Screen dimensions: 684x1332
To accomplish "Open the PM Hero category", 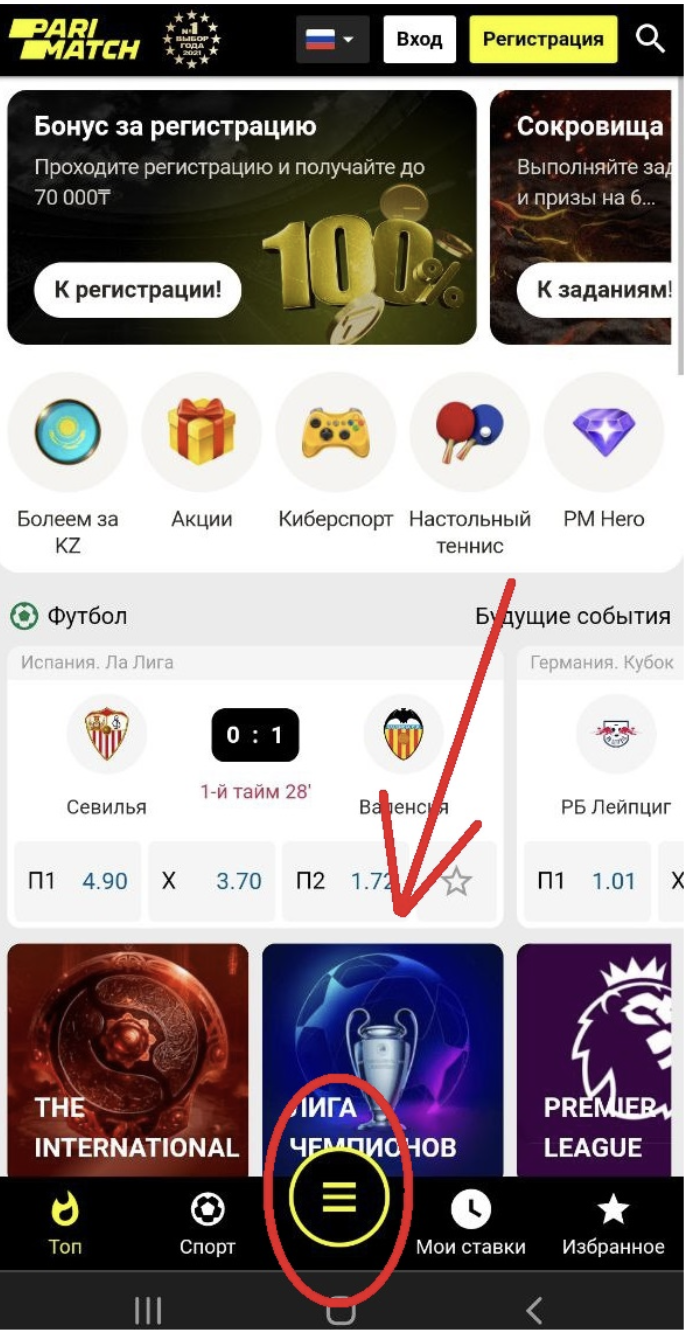I will pos(603,432).
